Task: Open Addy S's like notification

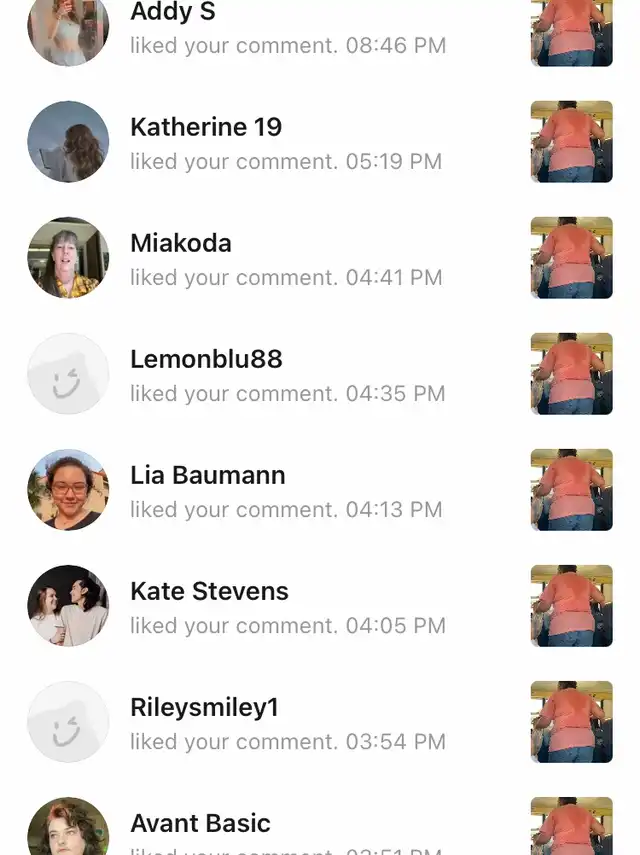Action: tap(288, 28)
